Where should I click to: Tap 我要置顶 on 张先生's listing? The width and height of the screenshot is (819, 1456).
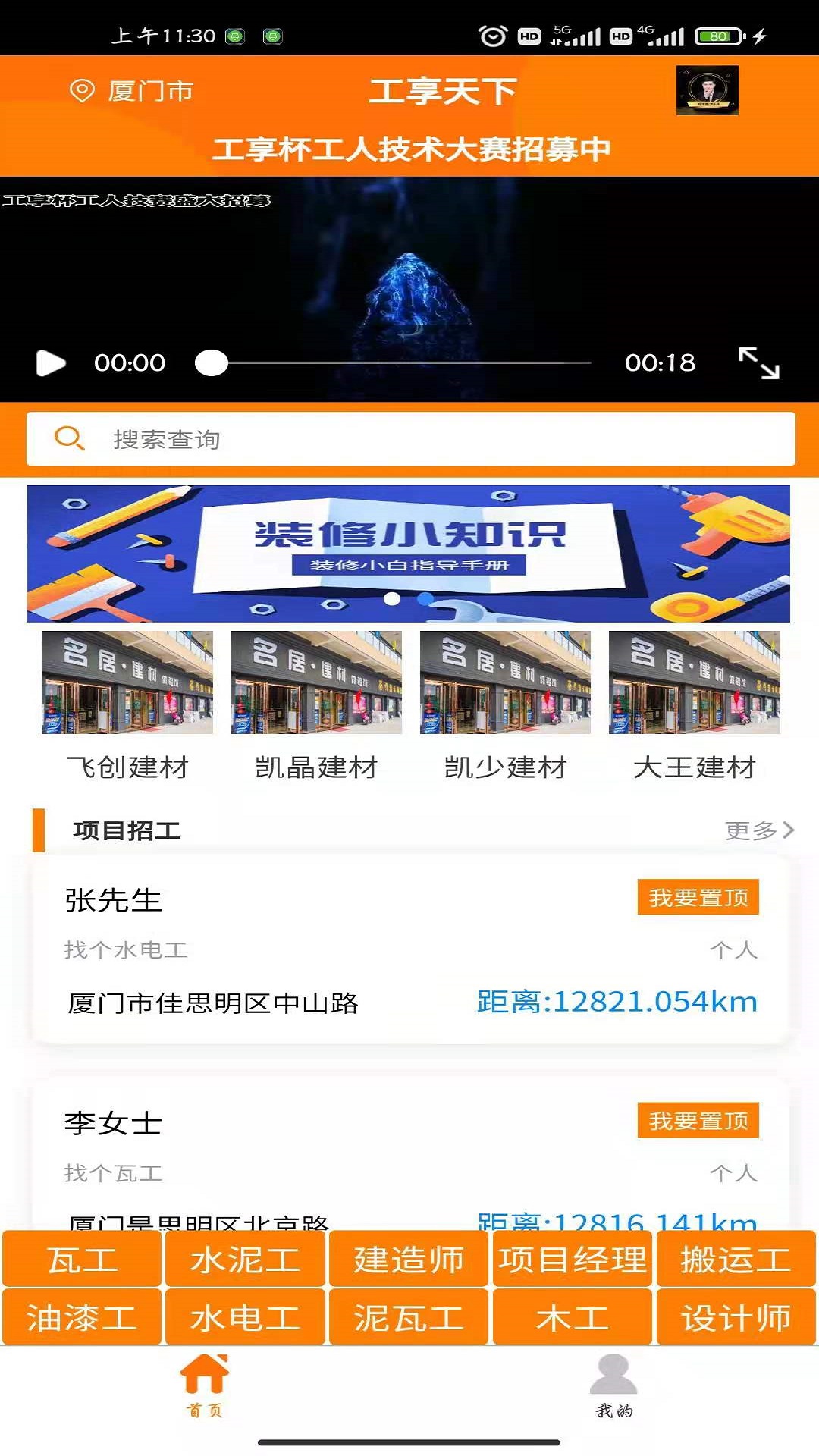(x=698, y=898)
